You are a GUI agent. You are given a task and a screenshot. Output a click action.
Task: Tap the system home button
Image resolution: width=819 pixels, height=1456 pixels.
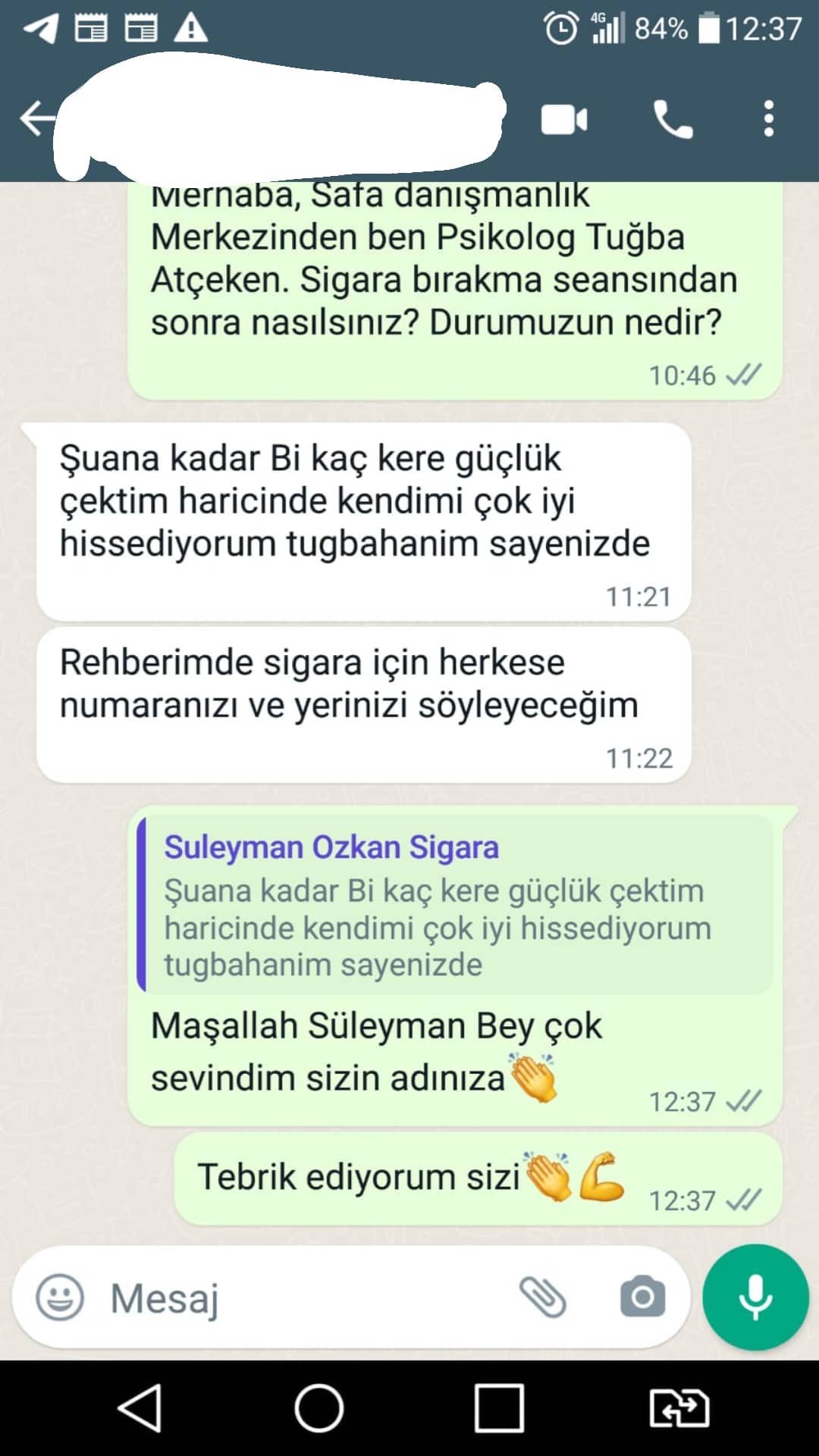[318, 1408]
